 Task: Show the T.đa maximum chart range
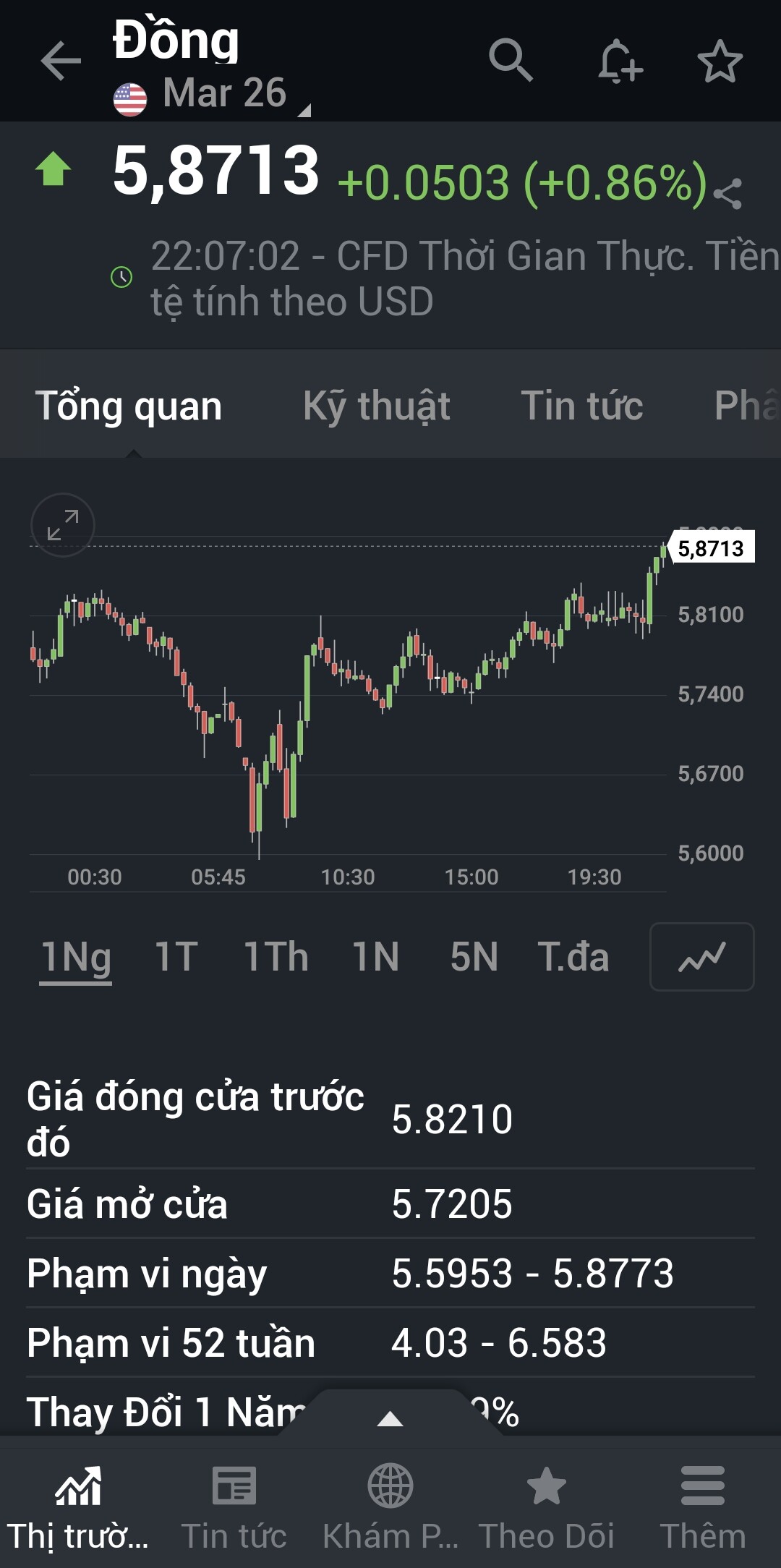[x=573, y=956]
